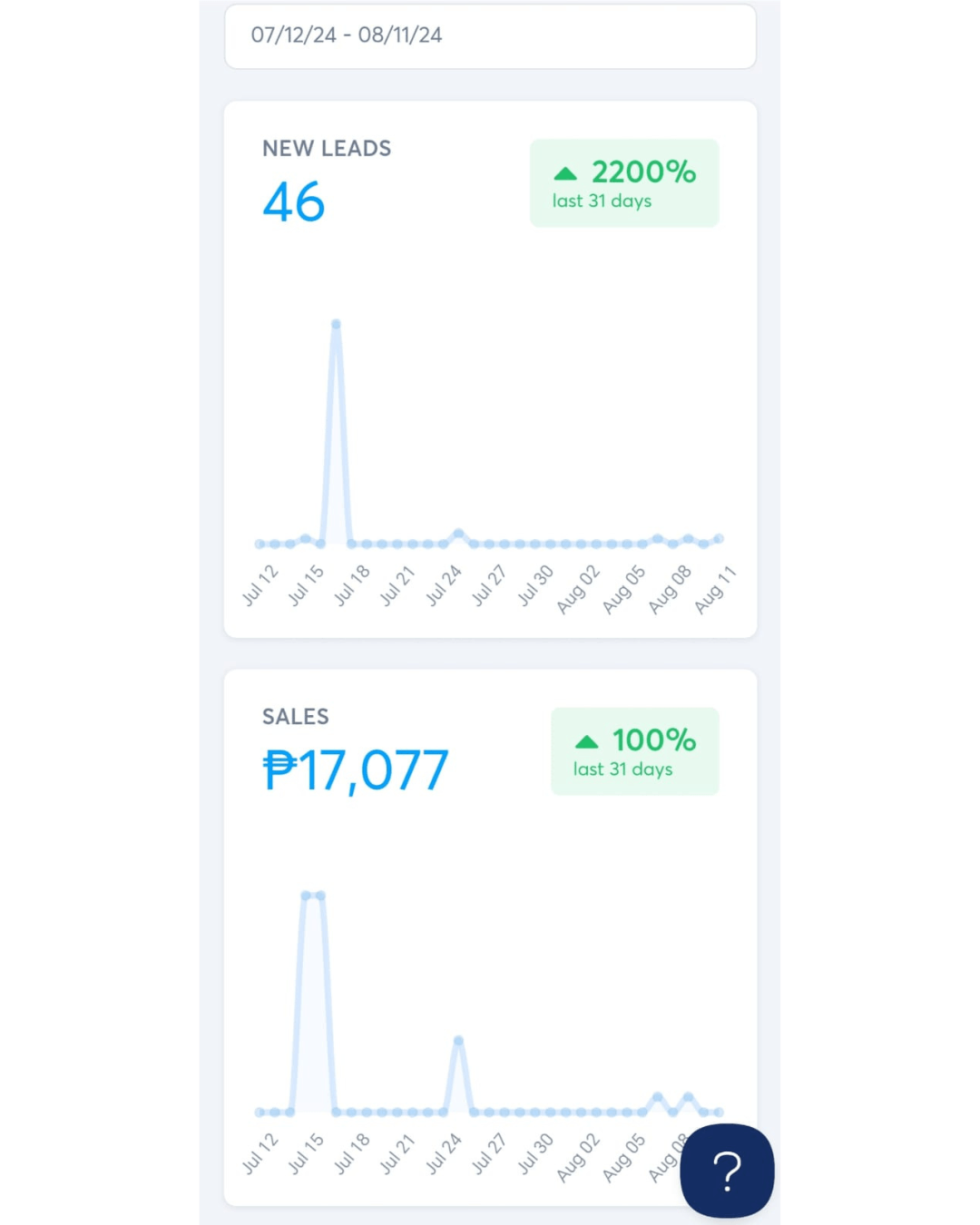
Task: Open the date range picker field
Action: coord(490,36)
